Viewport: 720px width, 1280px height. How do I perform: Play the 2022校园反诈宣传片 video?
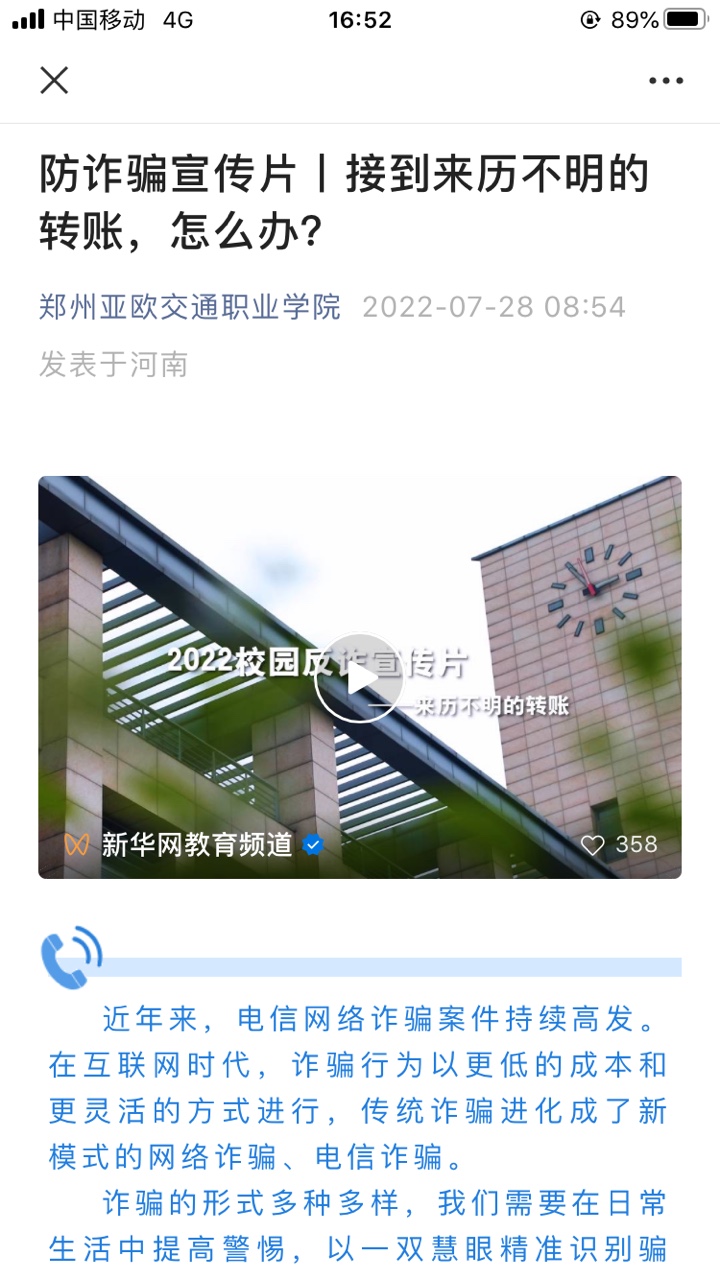(358, 678)
